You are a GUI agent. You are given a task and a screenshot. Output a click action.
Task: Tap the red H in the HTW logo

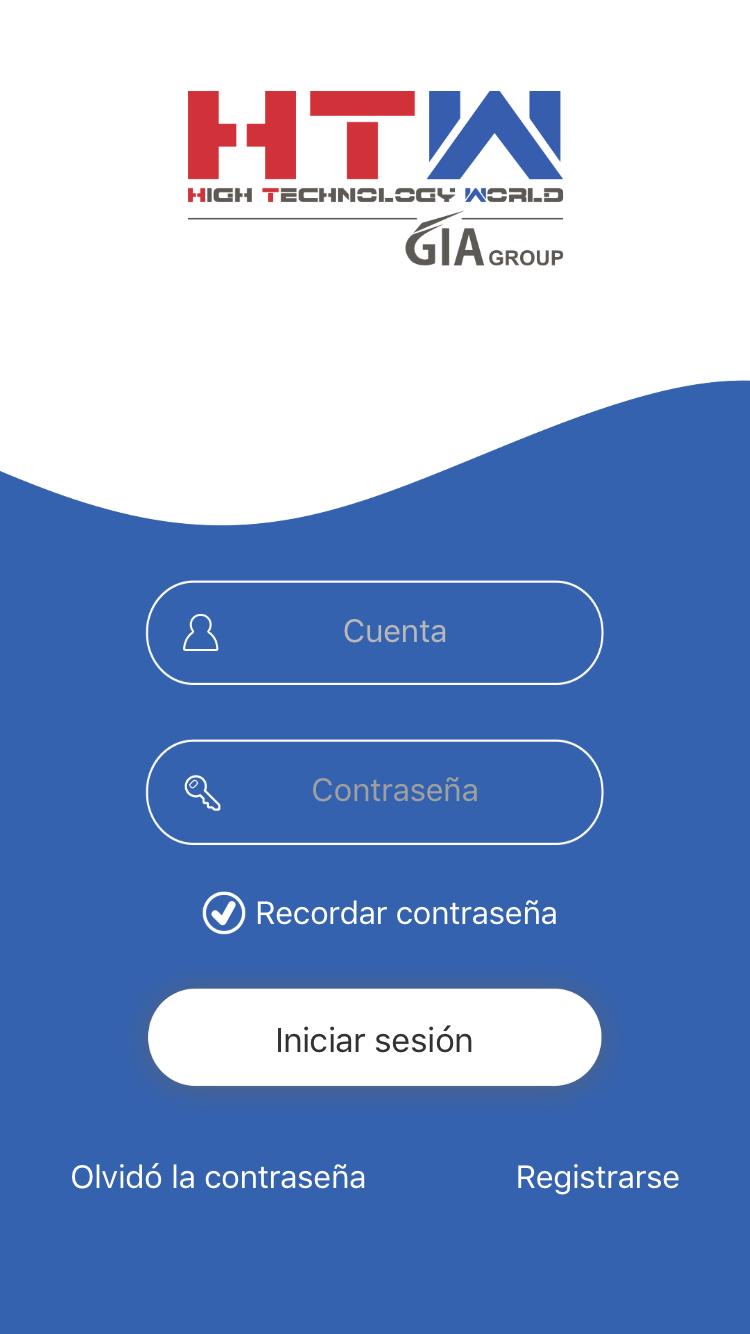pos(240,135)
